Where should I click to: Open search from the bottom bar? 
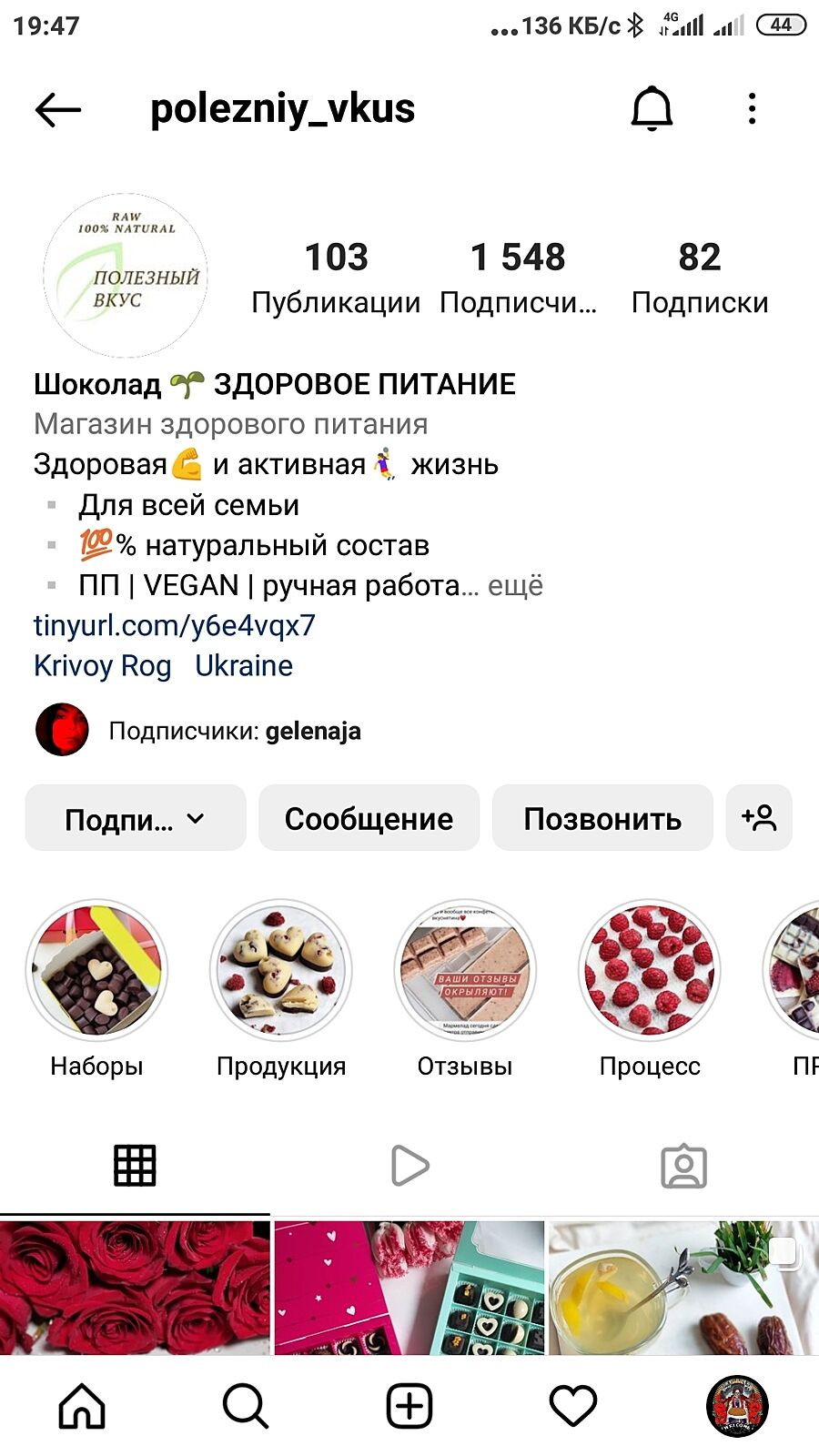coord(246,1406)
